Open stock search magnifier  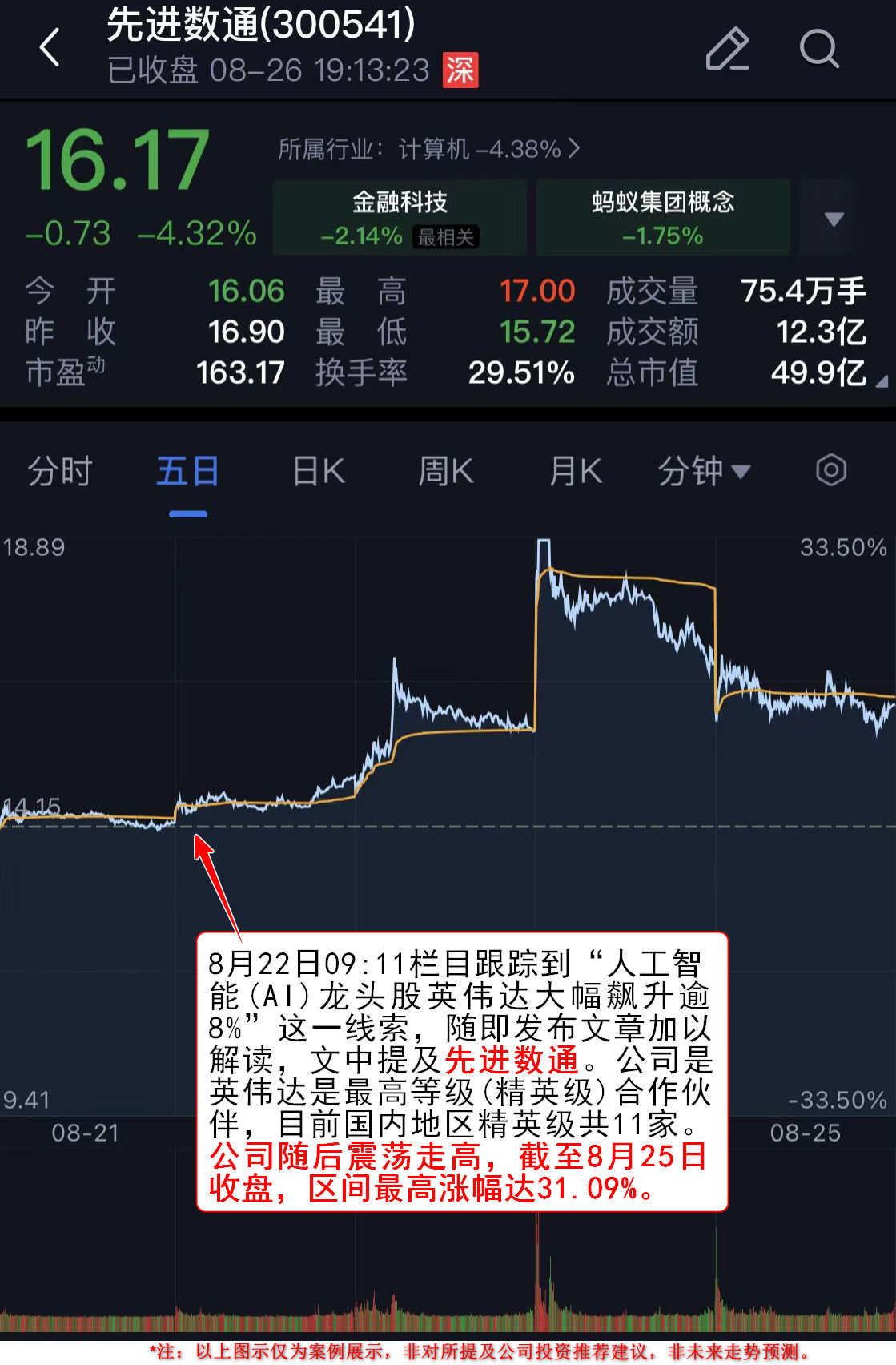click(x=818, y=49)
